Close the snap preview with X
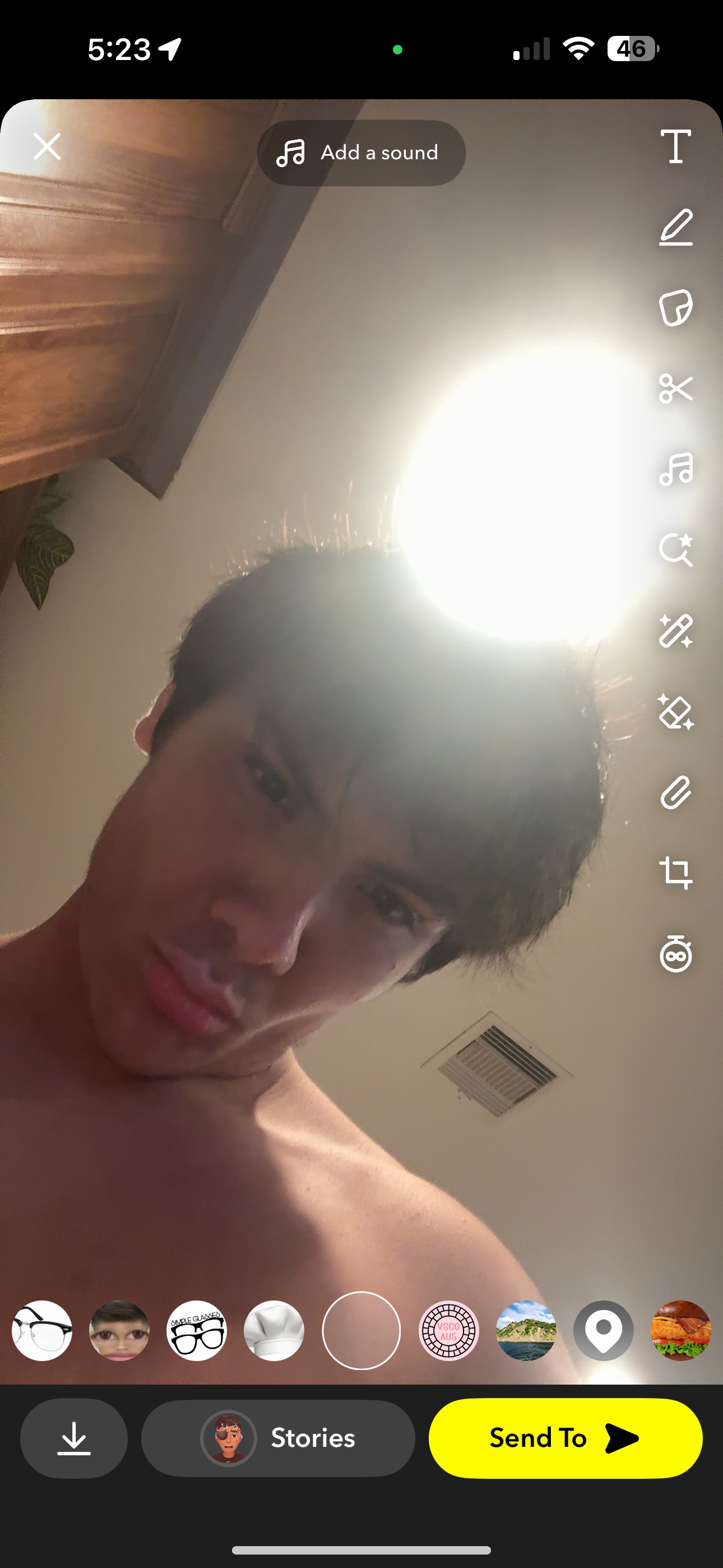This screenshot has width=723, height=1568. (47, 147)
